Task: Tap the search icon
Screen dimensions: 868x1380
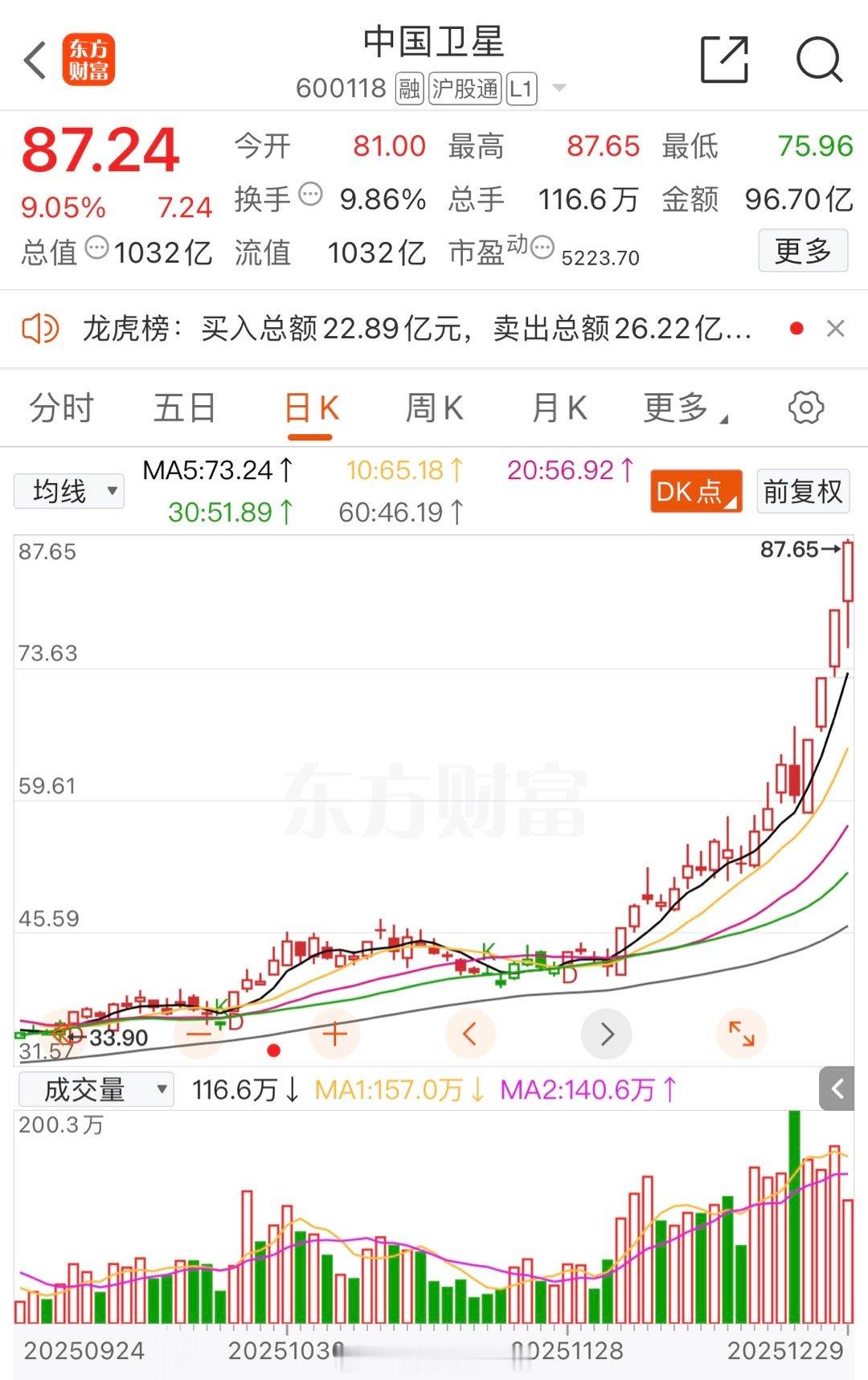Action: click(x=817, y=60)
